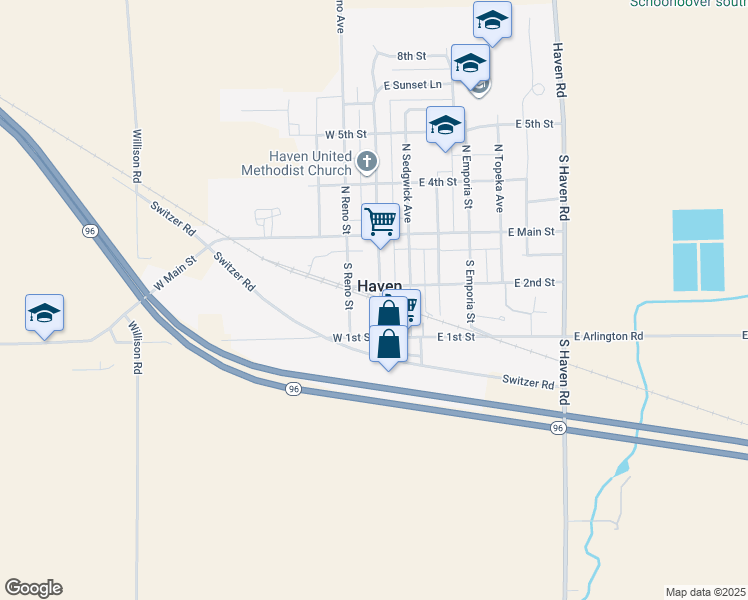Tap the shopping bag marker on Switzer Rd
Image resolution: width=748 pixels, height=600 pixels.
tap(388, 344)
